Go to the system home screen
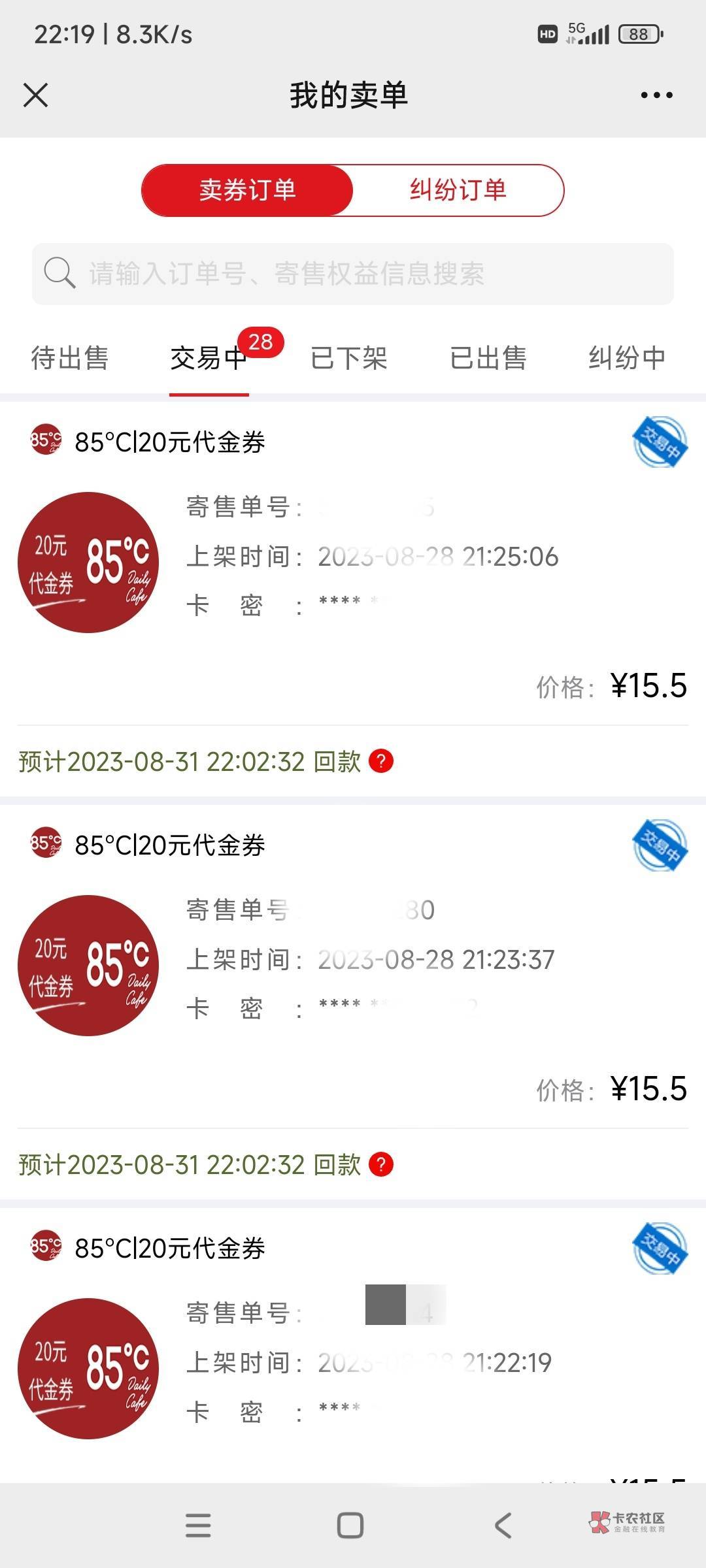 350,1526
